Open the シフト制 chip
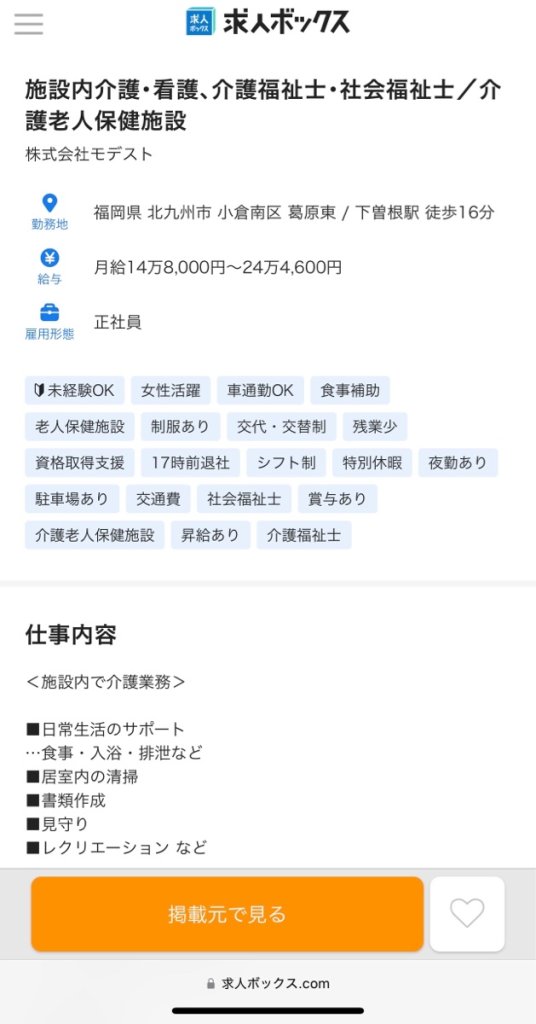The width and height of the screenshot is (536, 1024). [x=286, y=463]
